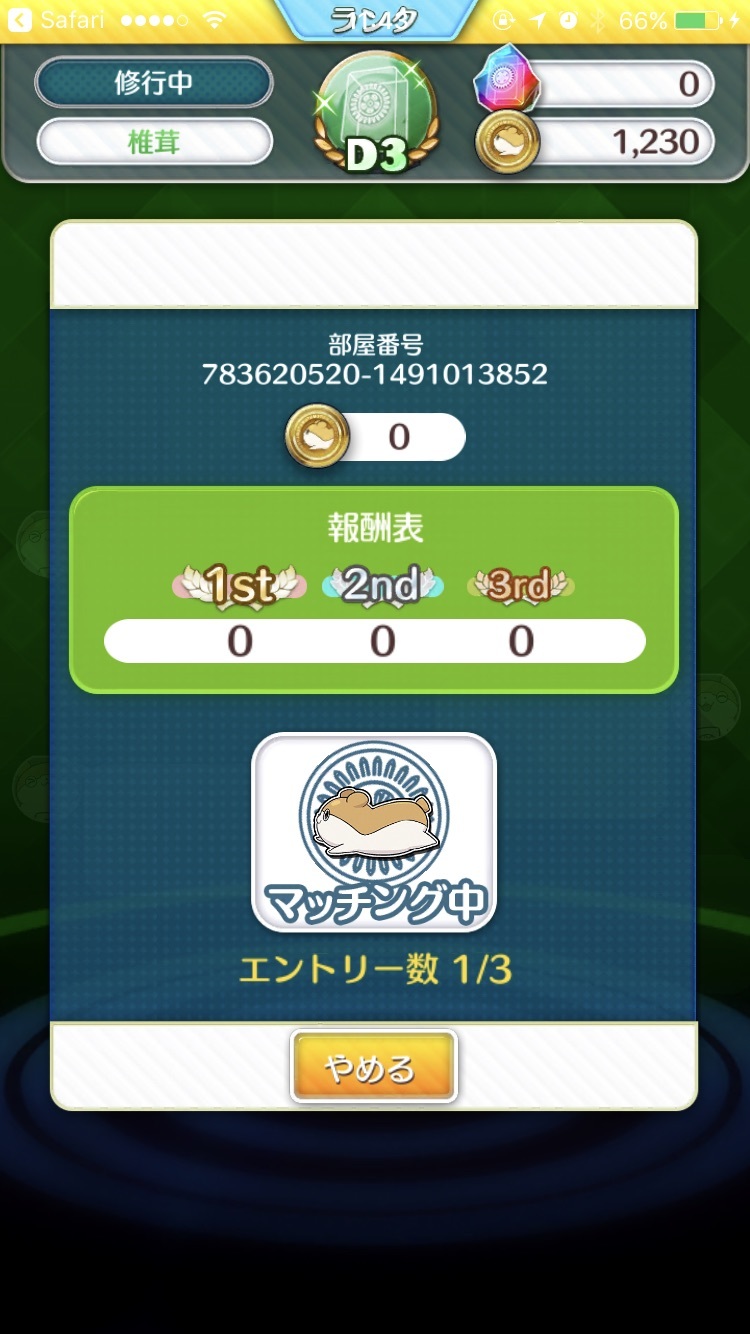This screenshot has width=750, height=1334.
Task: Open the 修行中 status pill
Action: (x=154, y=83)
